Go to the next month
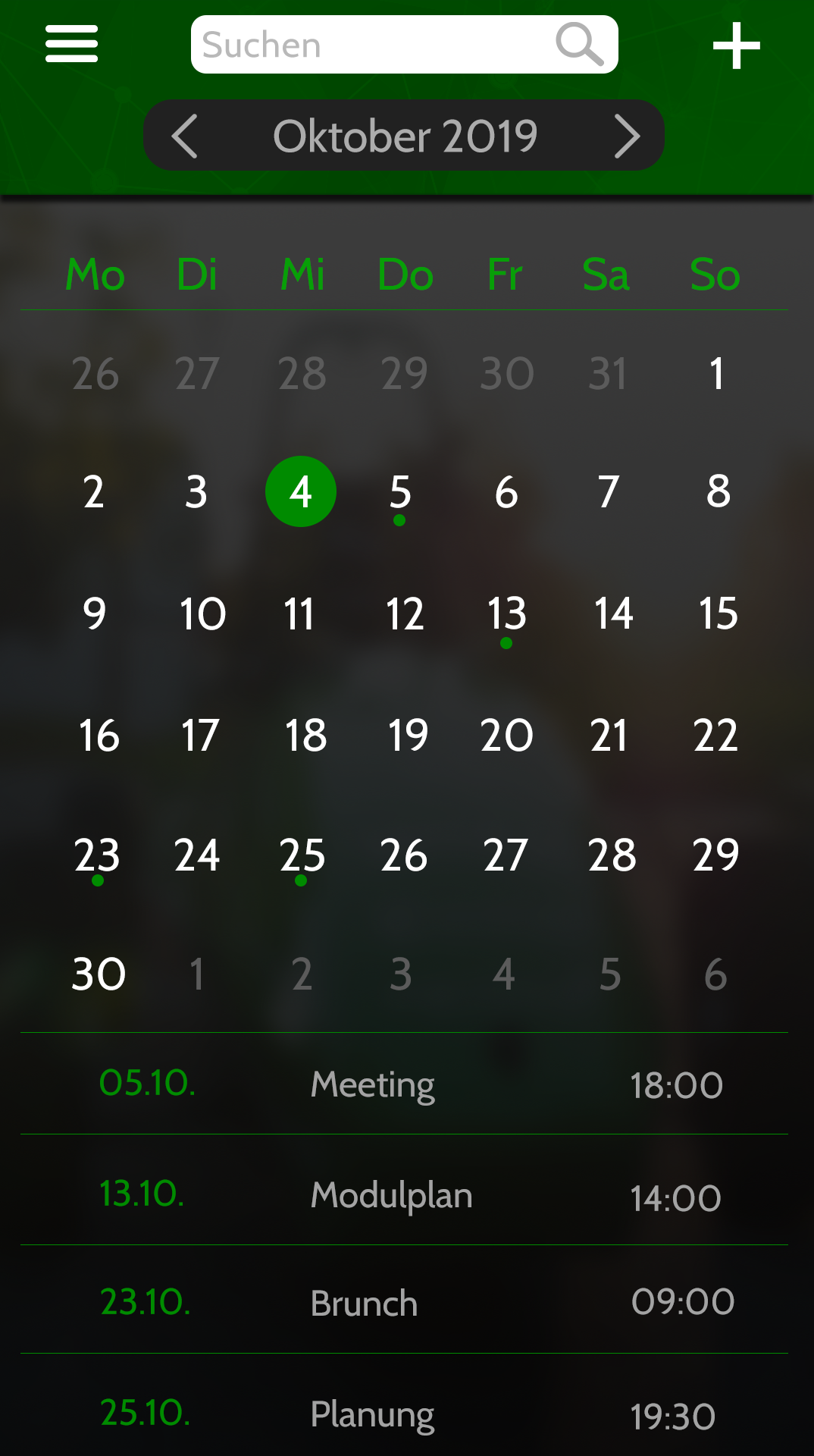 coord(627,136)
